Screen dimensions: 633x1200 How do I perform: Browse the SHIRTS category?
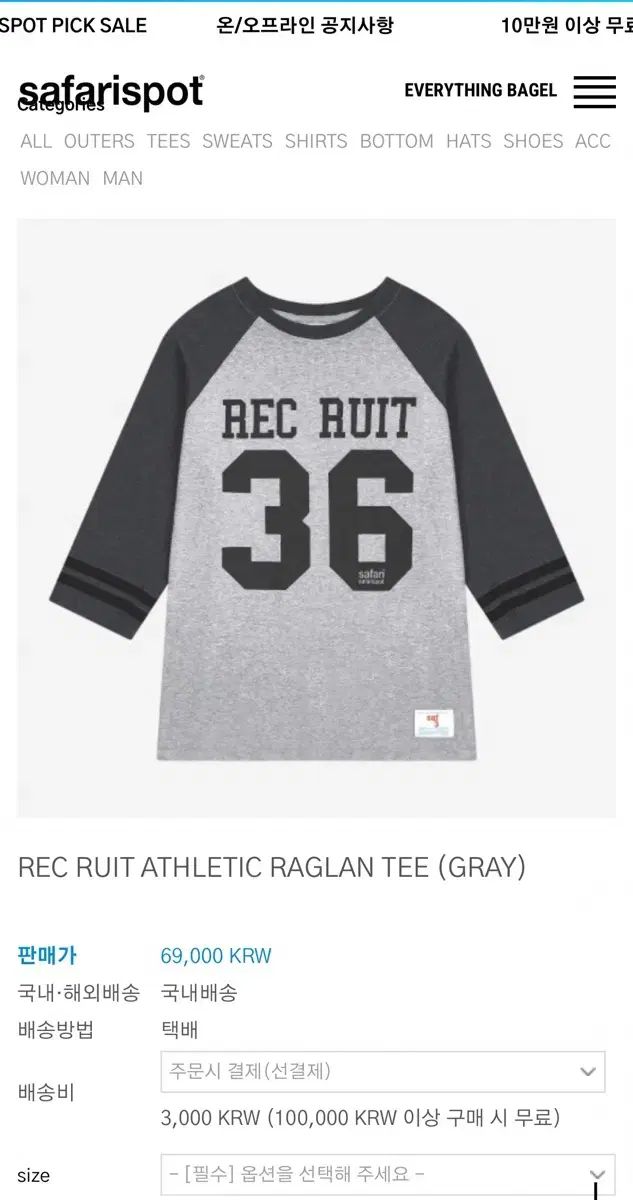[x=316, y=141]
